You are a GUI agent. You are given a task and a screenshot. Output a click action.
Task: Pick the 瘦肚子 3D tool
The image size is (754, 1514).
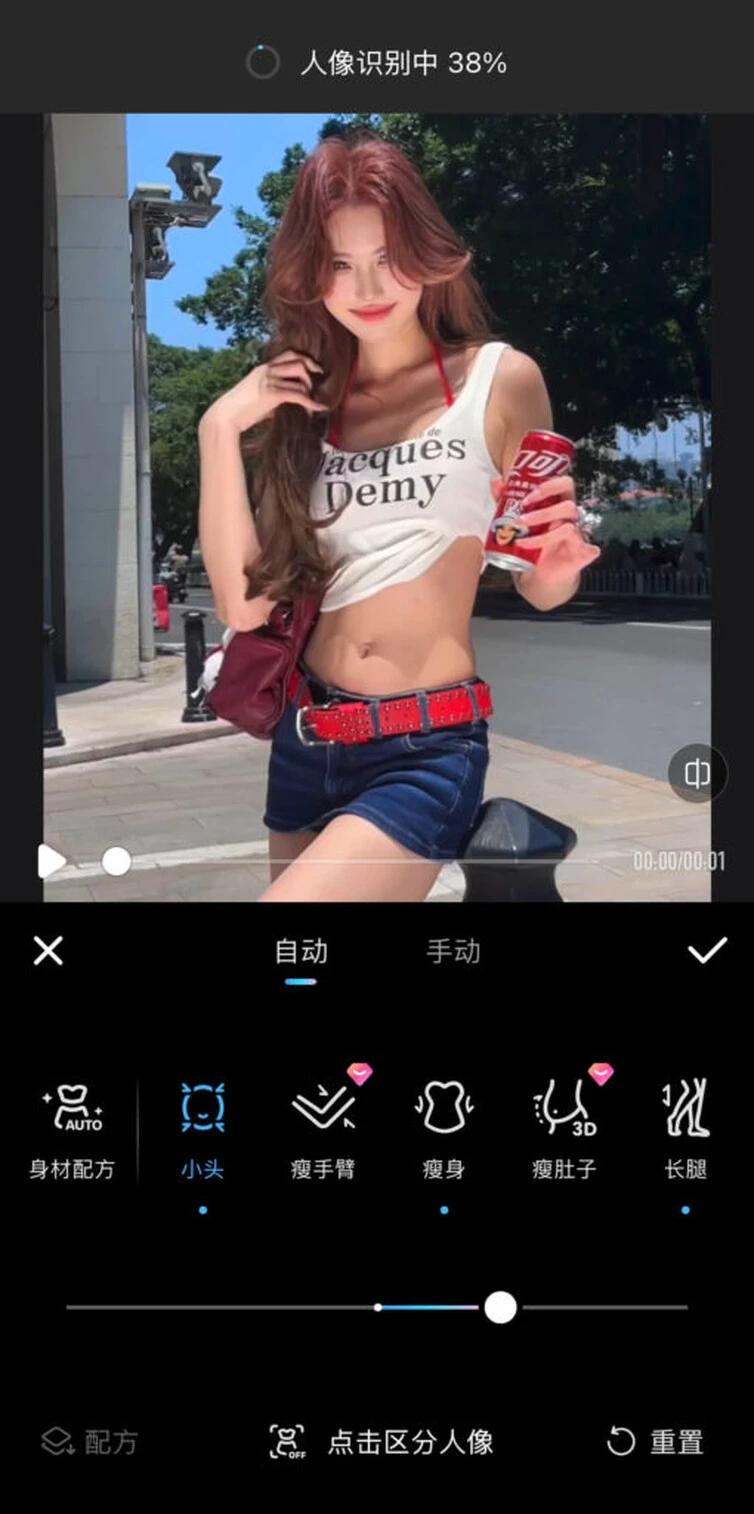click(x=564, y=1131)
